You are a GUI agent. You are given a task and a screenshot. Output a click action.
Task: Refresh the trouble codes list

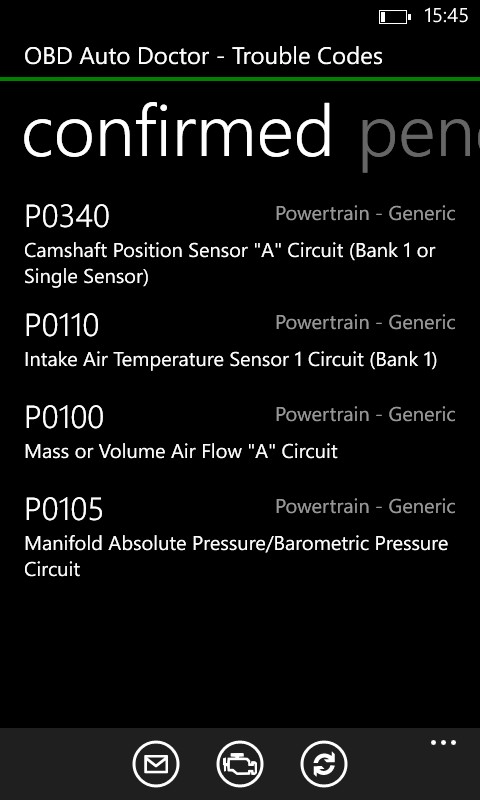[x=324, y=764]
